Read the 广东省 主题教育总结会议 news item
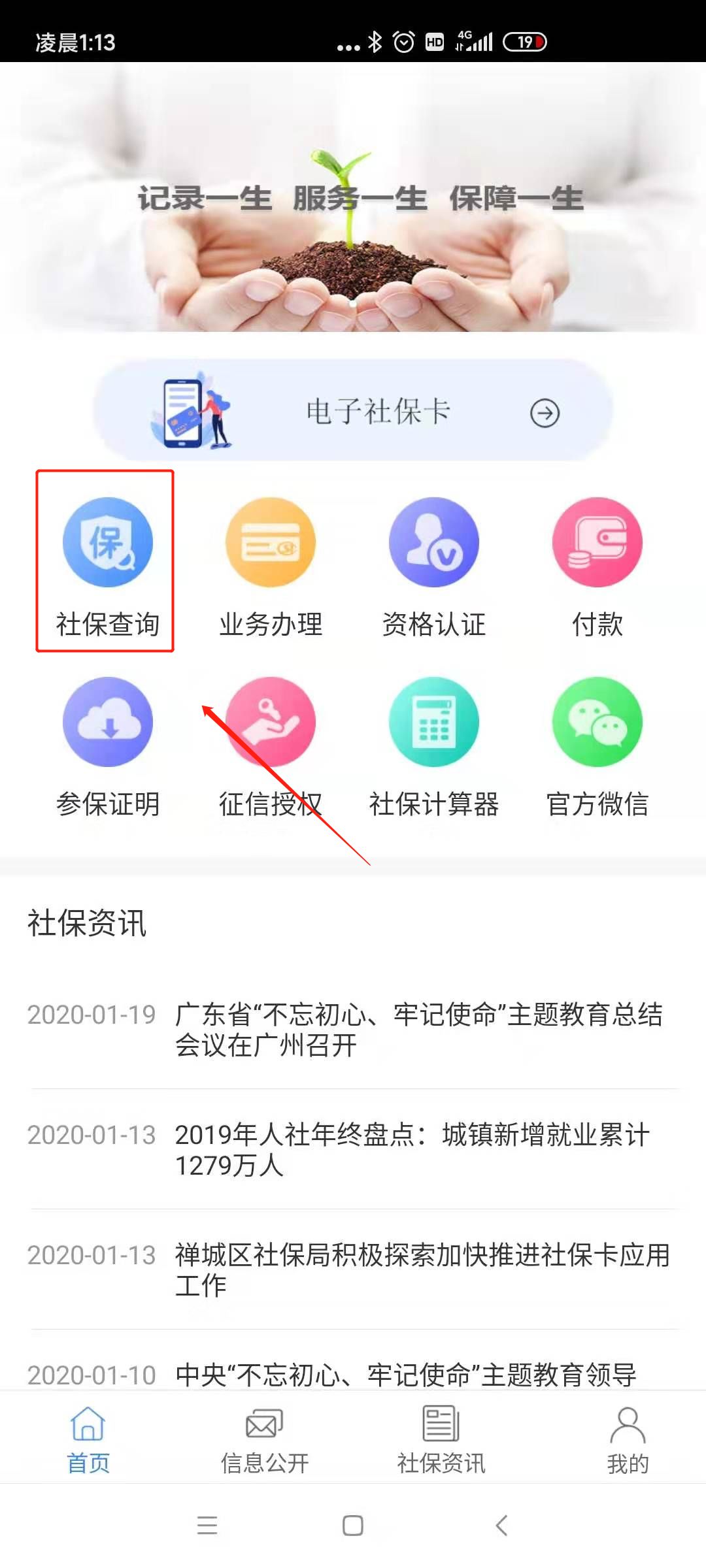This screenshot has height=1568, width=706. coord(353,1030)
